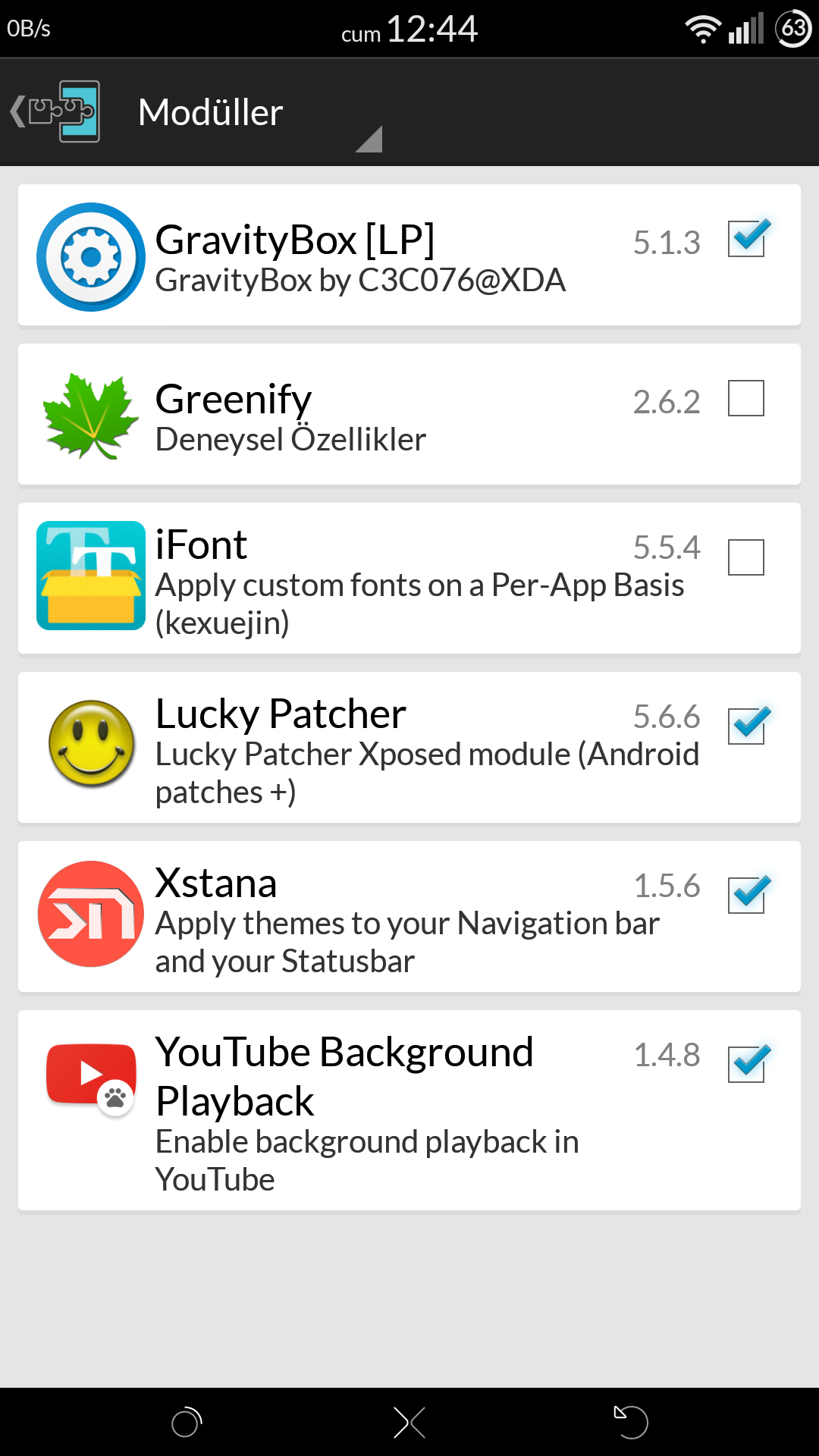819x1456 pixels.
Task: Open the Xstana module entry
Action: (409, 917)
